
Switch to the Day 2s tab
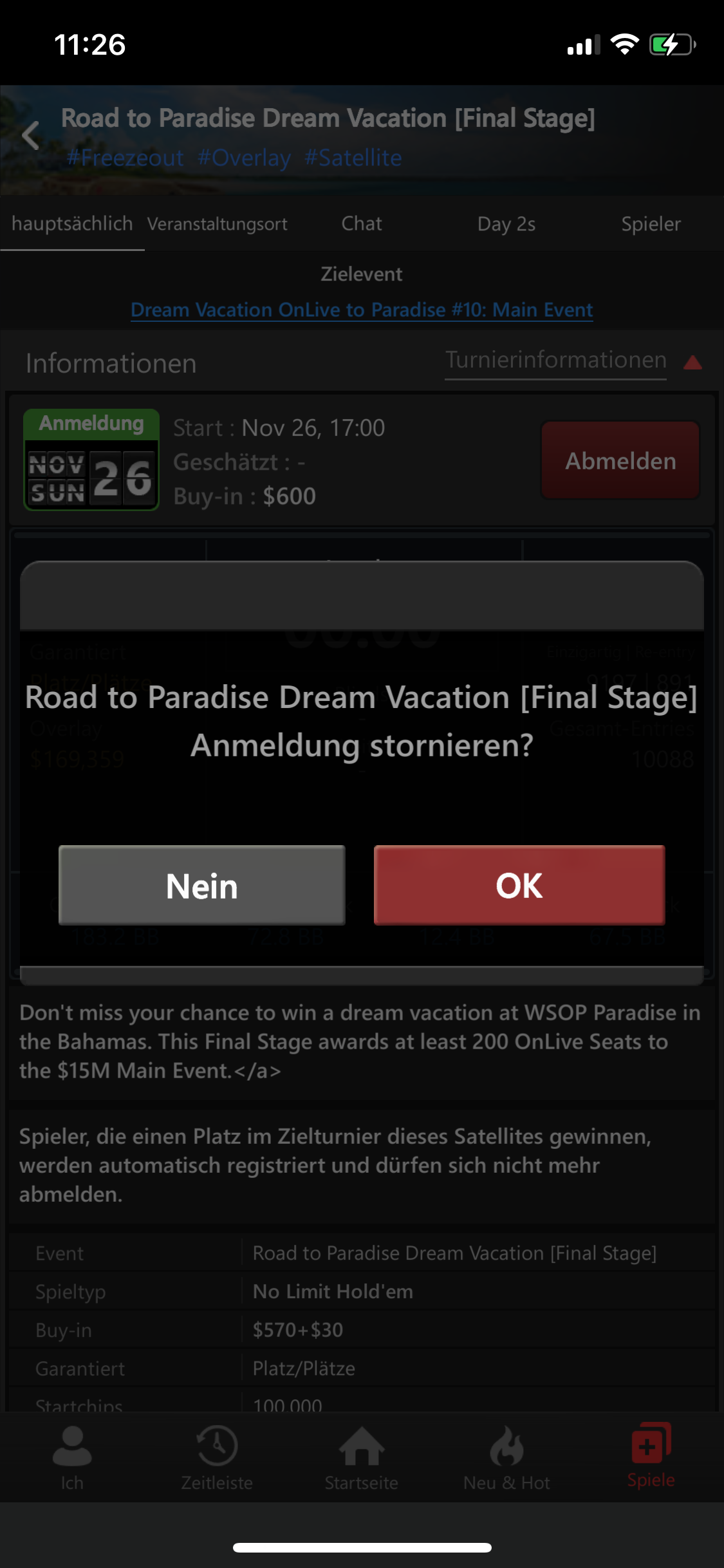click(506, 224)
